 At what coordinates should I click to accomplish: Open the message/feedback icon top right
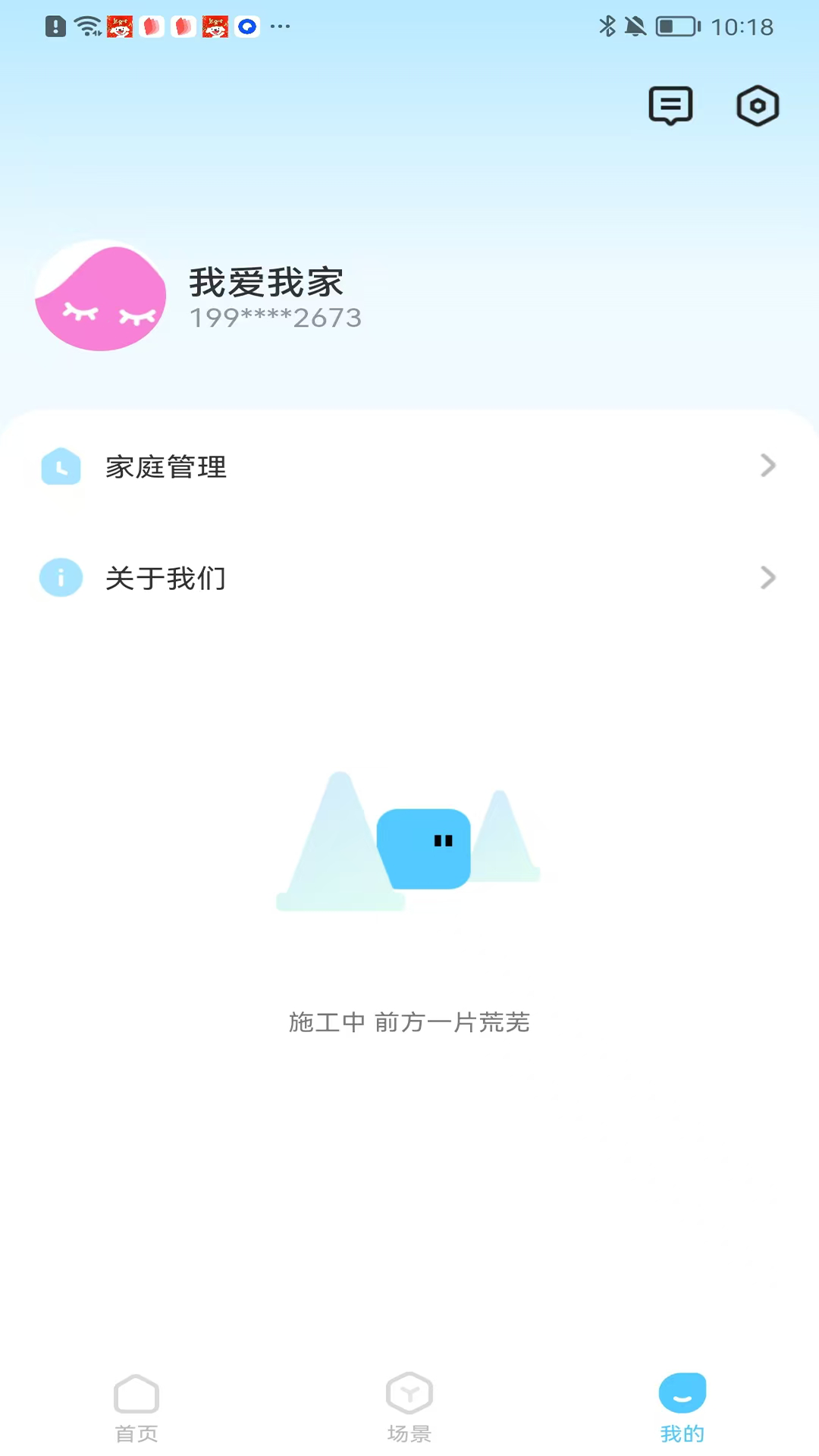click(x=670, y=106)
